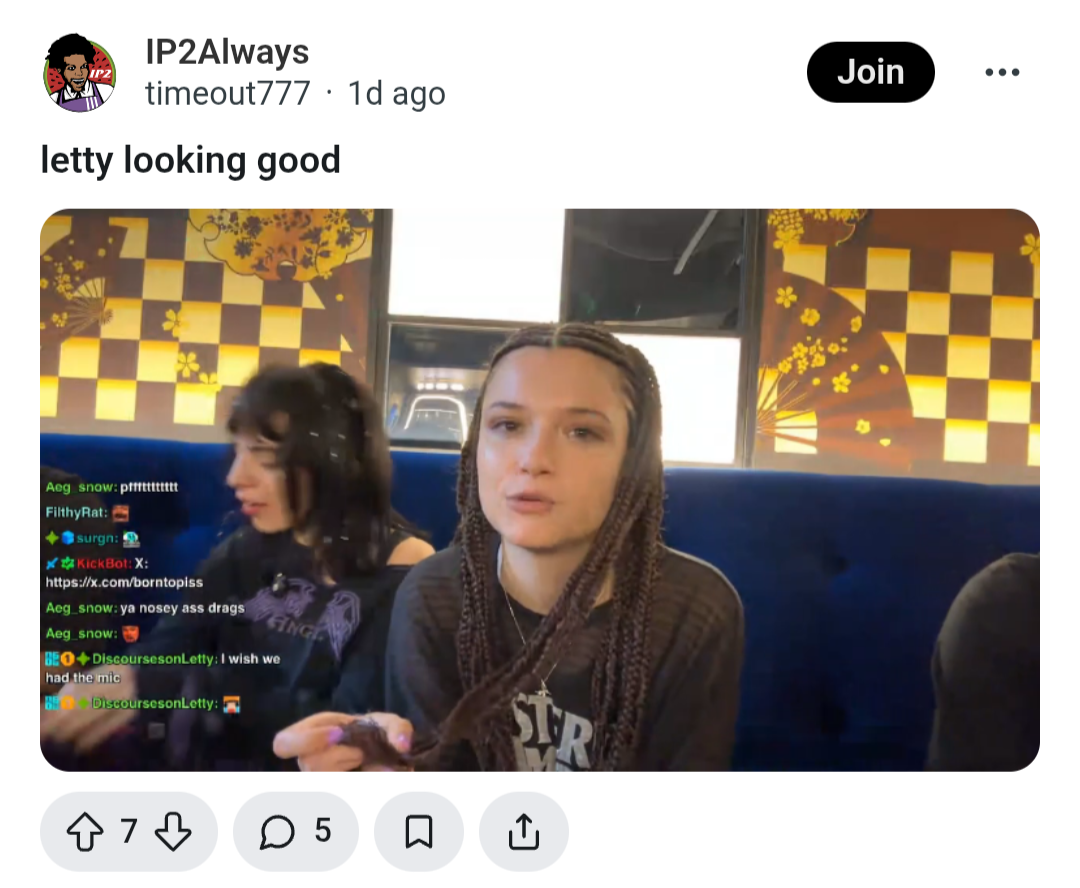The image size is (1080, 888).
Task: Save this post with bookmark icon
Action: [418, 831]
